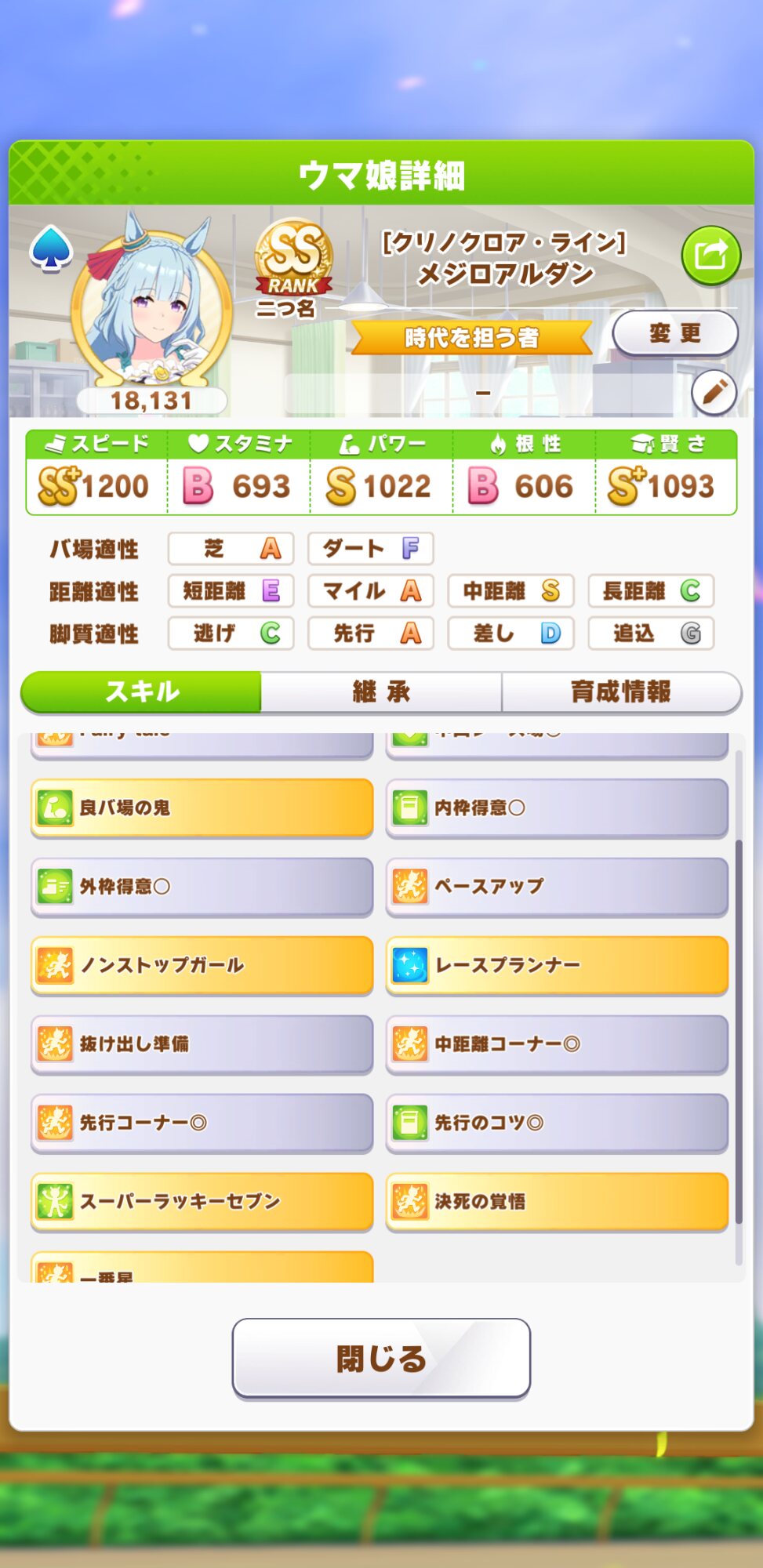Select the 抜け出し準備 skill
Screen dimensions: 763x1568
202,1044
